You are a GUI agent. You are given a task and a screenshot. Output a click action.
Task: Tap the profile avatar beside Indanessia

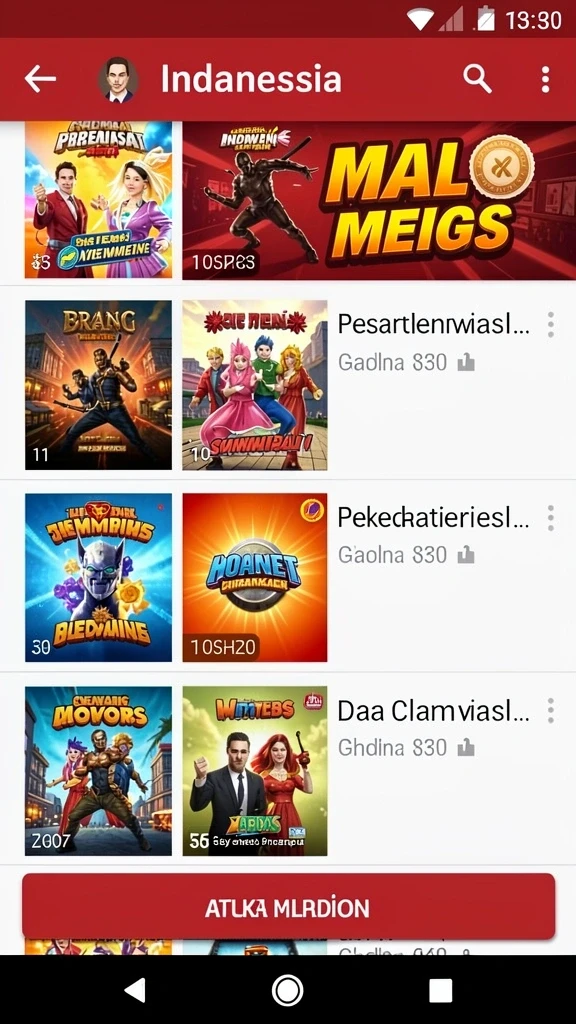point(118,79)
